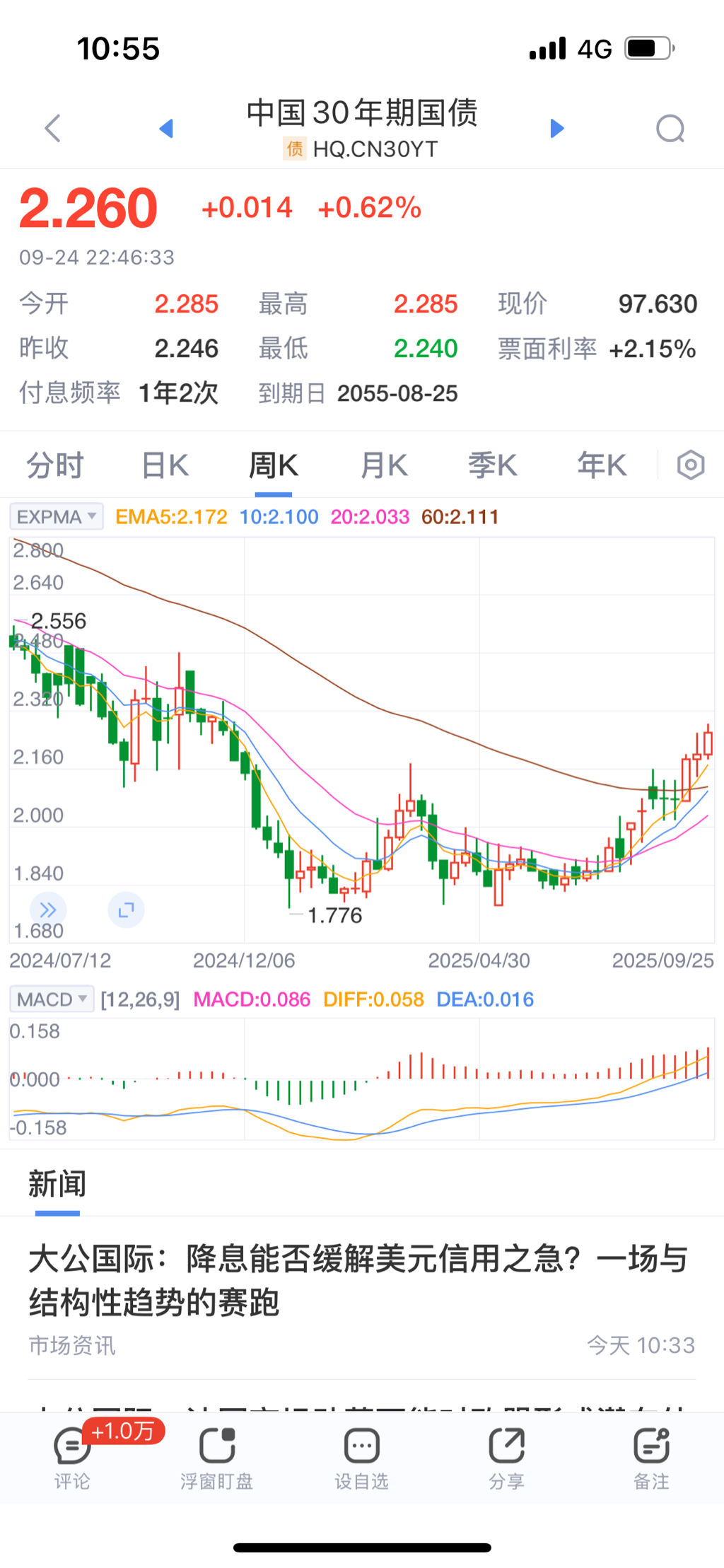
Task: Select the 周K chart tab
Action: point(274,465)
